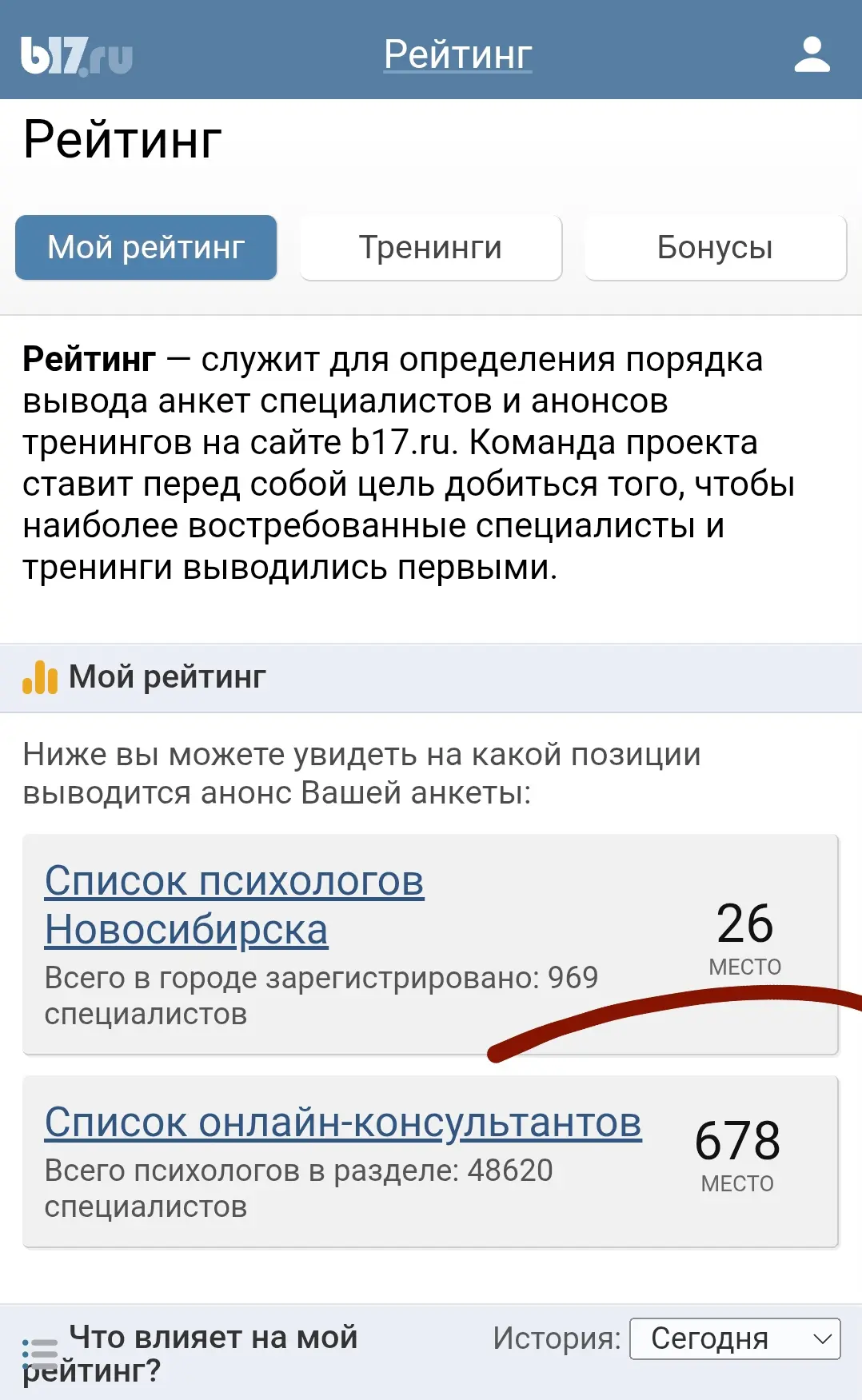Expand the История dropdown set to Сегодня
Viewport: 862px width, 1400px height.
pos(734,1338)
